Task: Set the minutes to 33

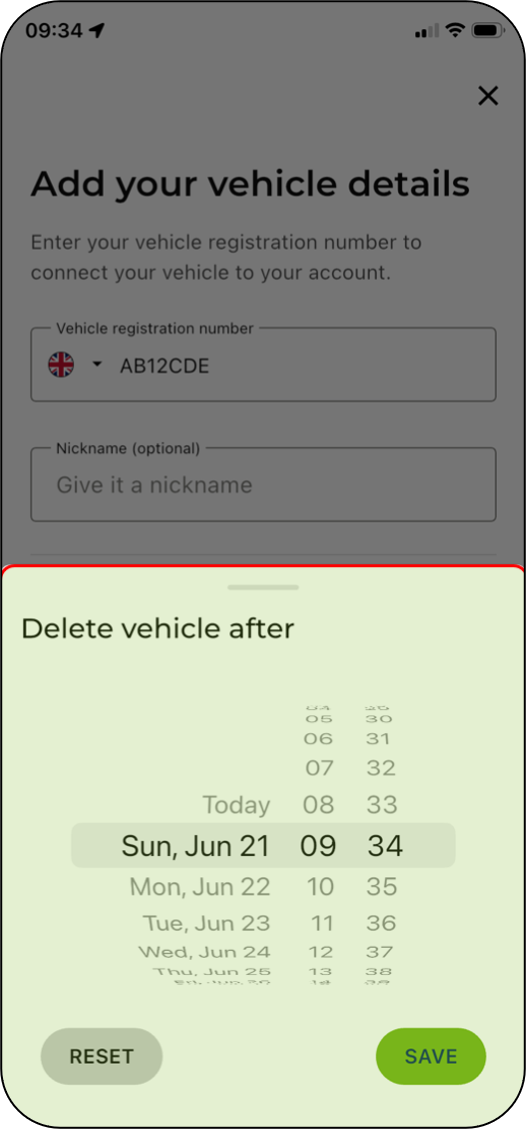Action: click(381, 804)
